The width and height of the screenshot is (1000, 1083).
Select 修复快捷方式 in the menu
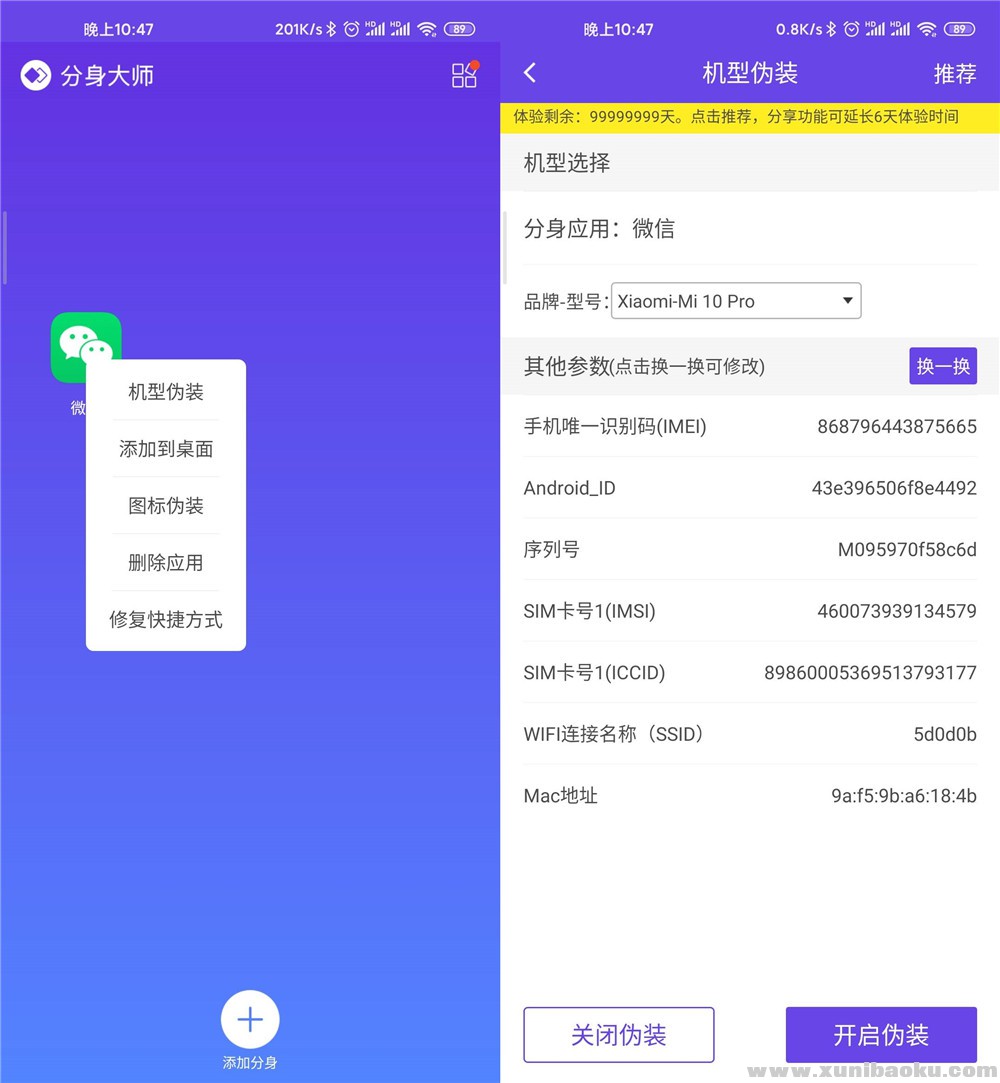pyautogui.click(x=166, y=620)
